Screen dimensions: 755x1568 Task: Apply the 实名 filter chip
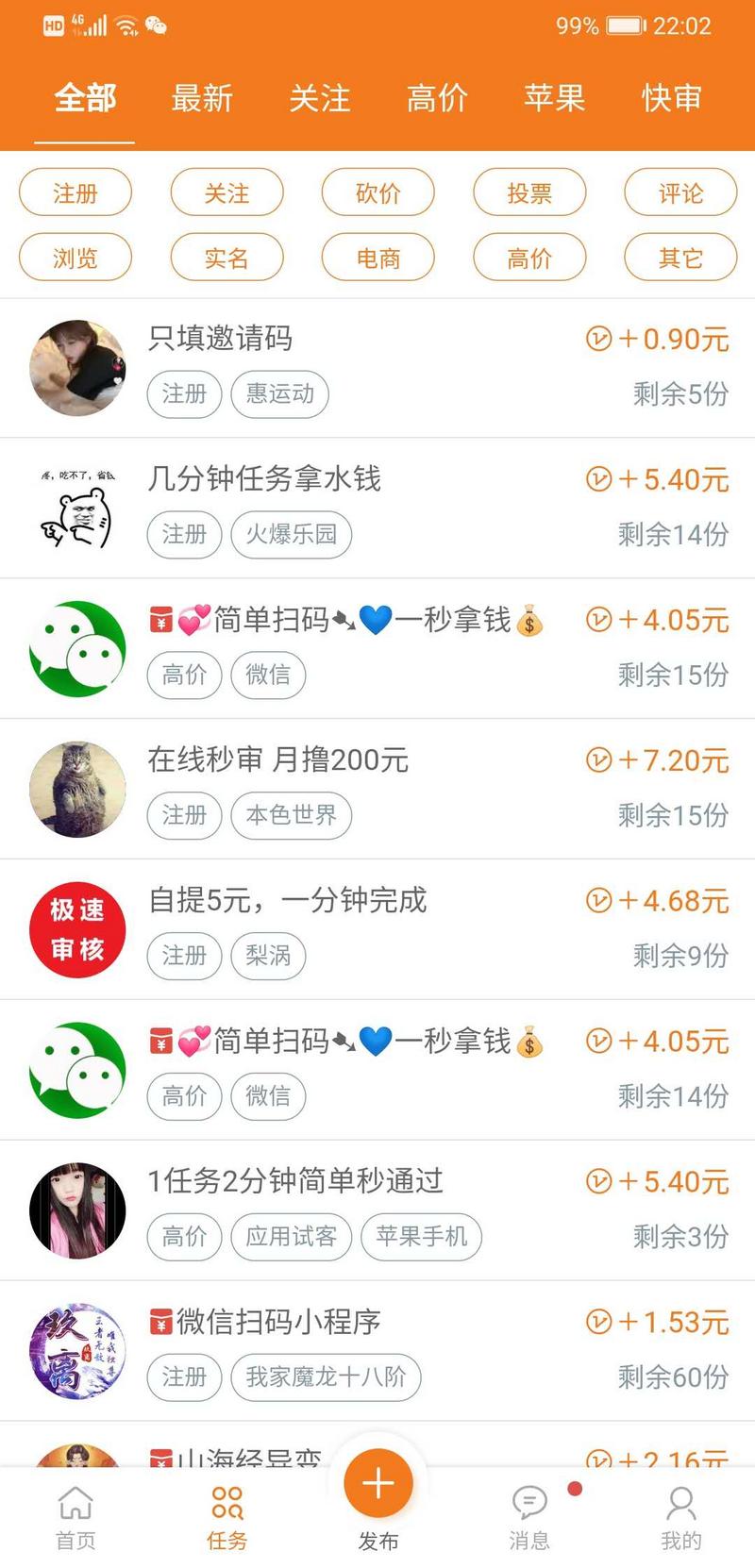pyautogui.click(x=226, y=258)
